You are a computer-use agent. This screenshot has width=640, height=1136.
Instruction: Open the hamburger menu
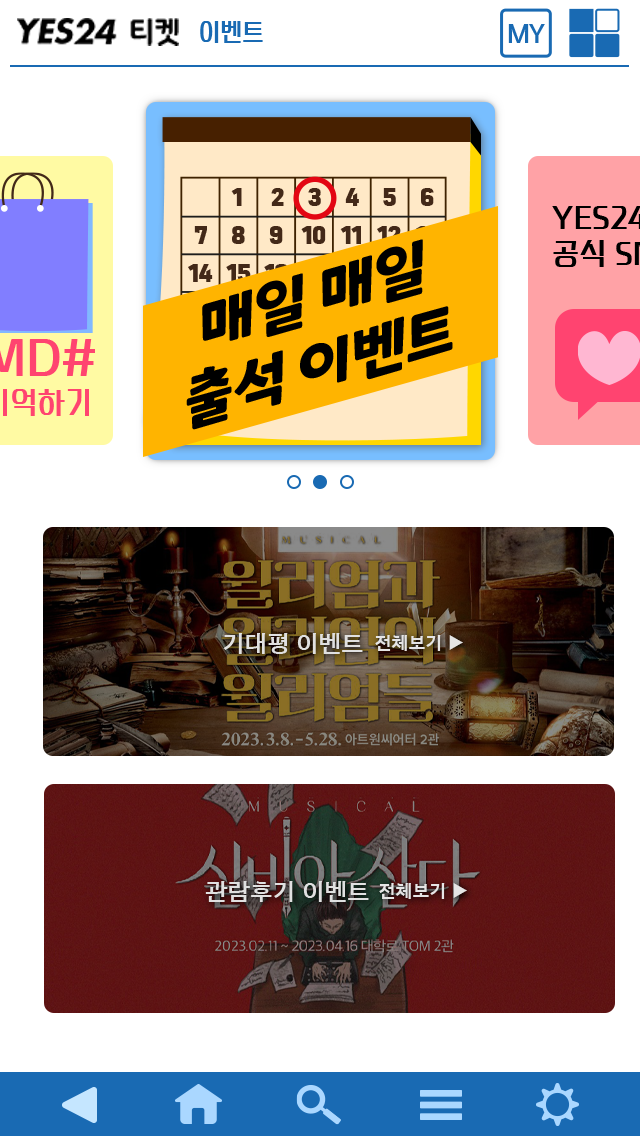[x=440, y=1104]
